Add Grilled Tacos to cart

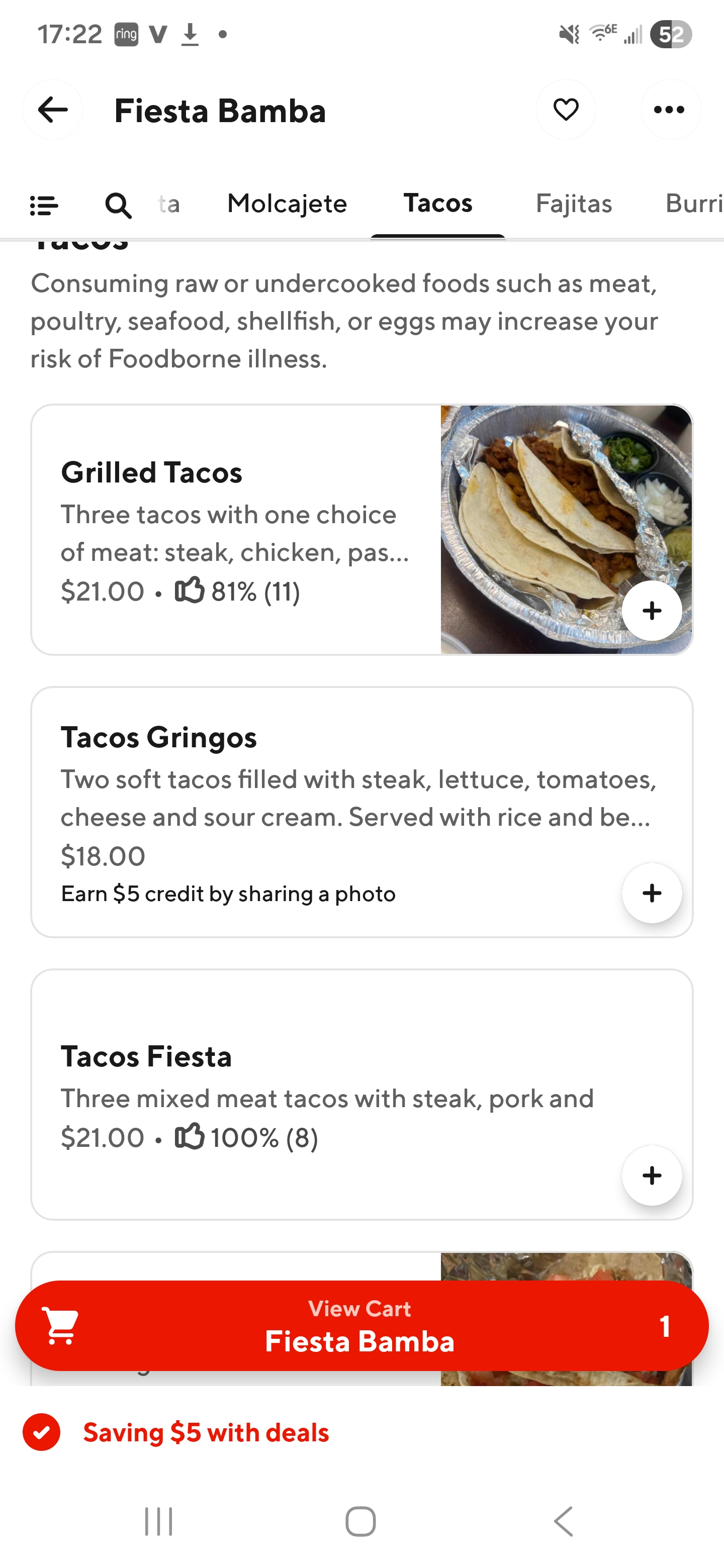pos(652,611)
